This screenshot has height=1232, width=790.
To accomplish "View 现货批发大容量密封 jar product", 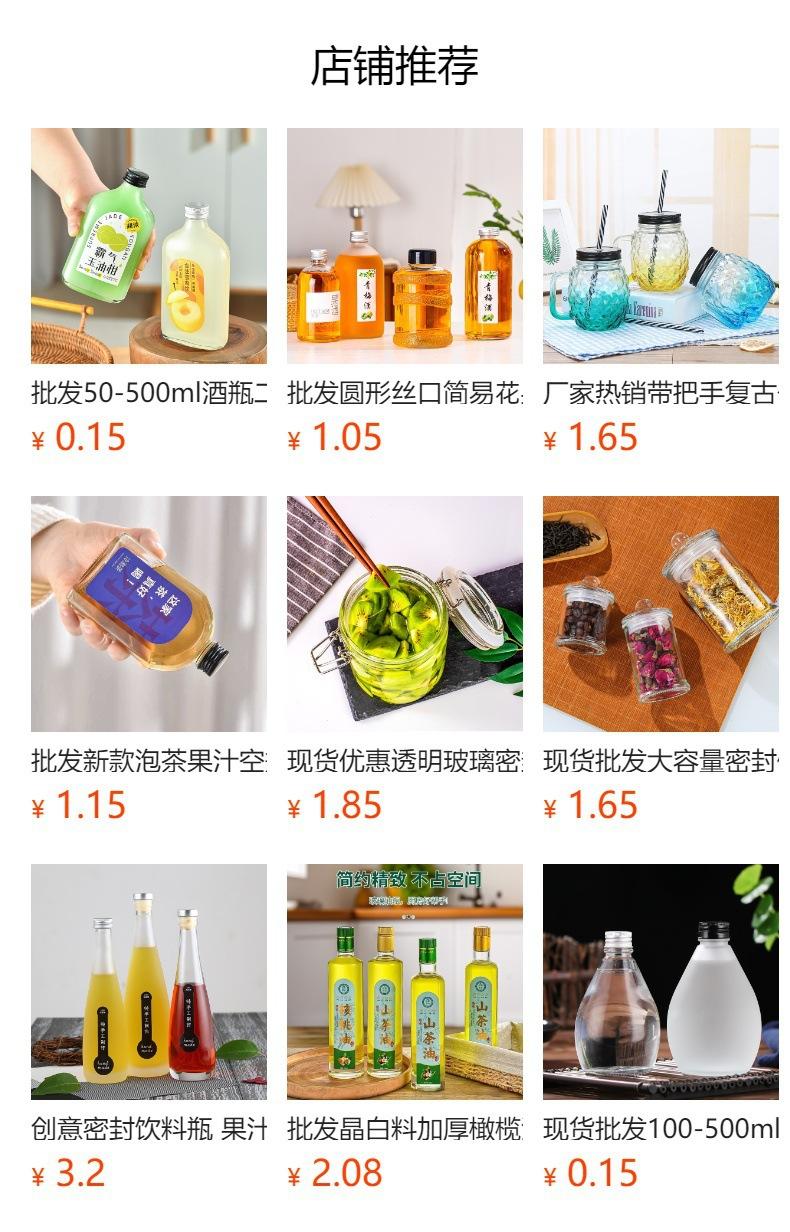I will point(661,660).
